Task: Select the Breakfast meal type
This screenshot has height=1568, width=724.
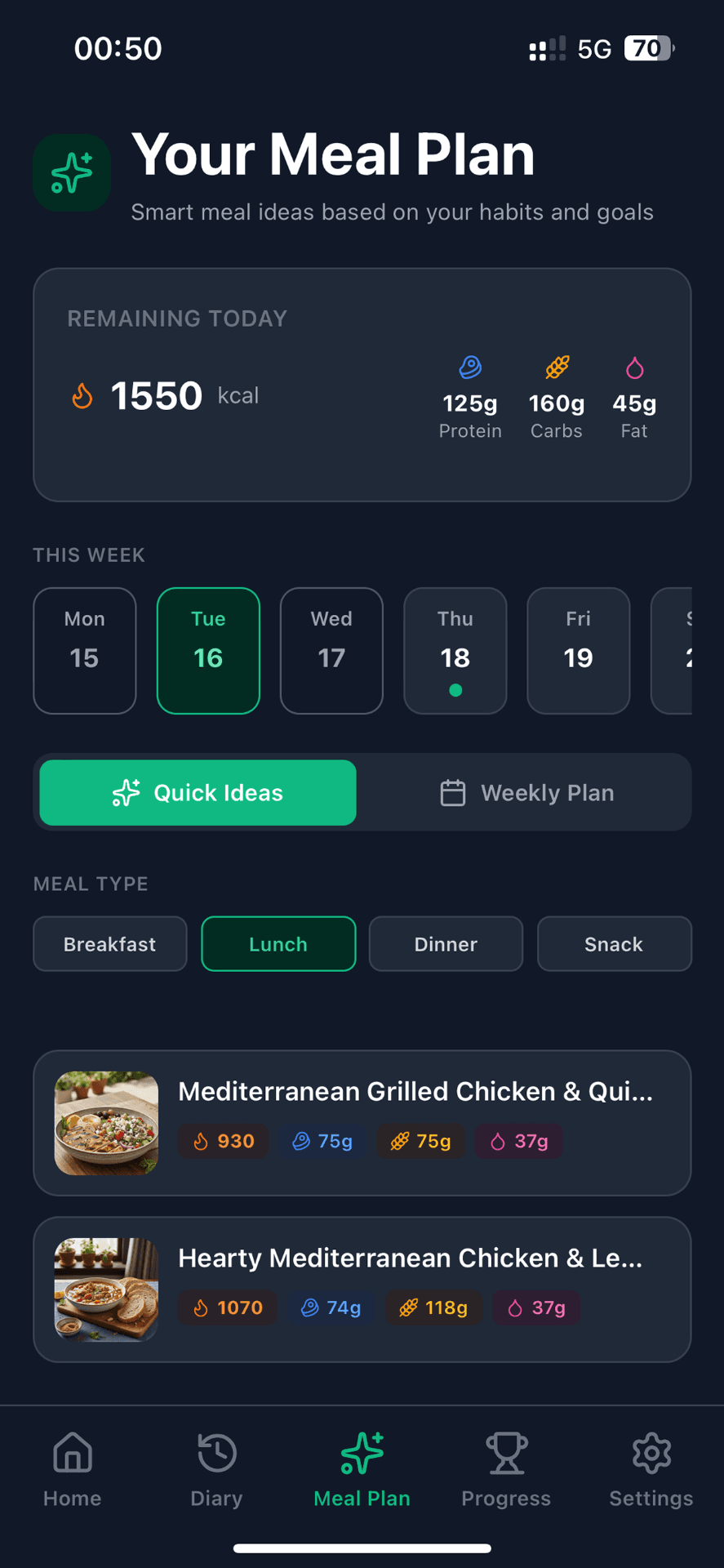Action: click(x=109, y=943)
